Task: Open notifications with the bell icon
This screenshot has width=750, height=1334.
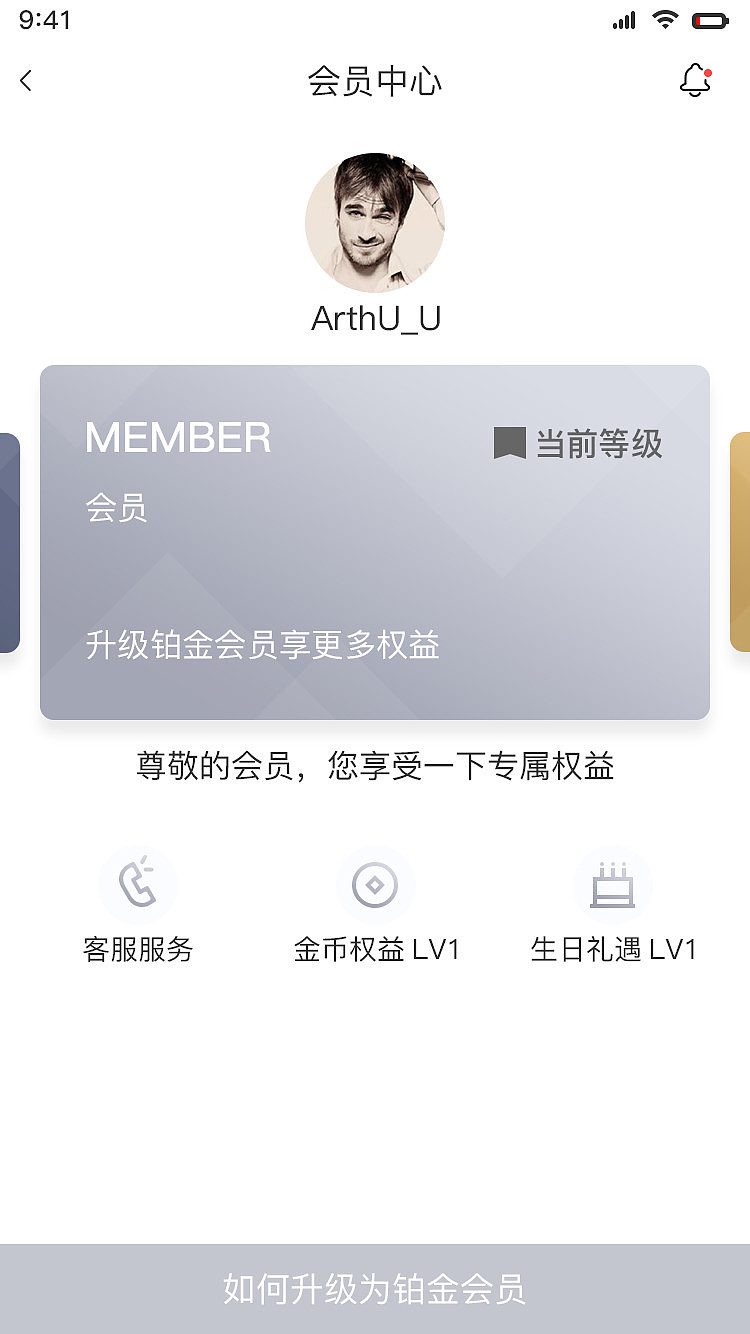Action: point(697,80)
